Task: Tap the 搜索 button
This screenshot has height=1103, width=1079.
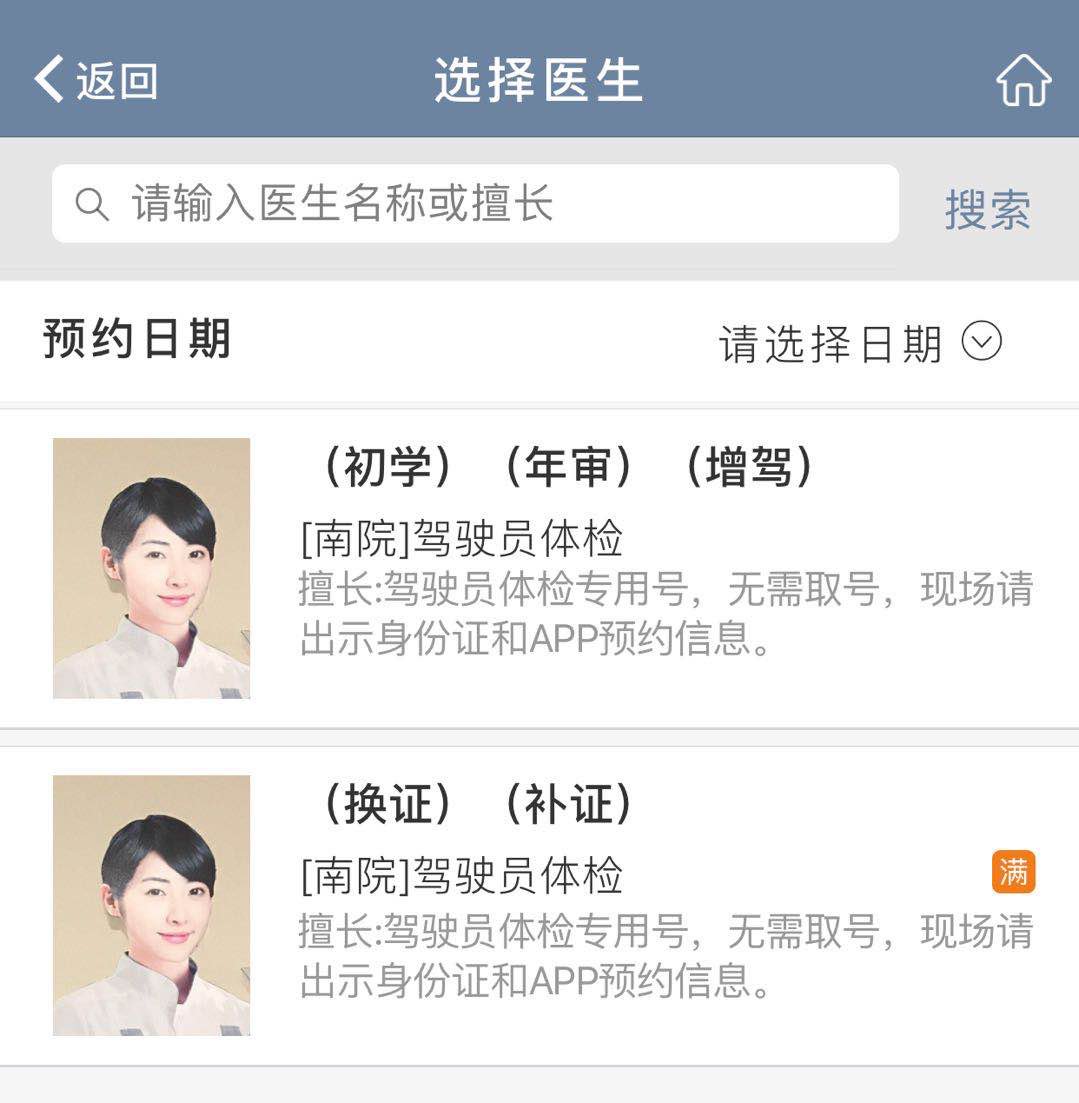Action: pyautogui.click(x=987, y=209)
